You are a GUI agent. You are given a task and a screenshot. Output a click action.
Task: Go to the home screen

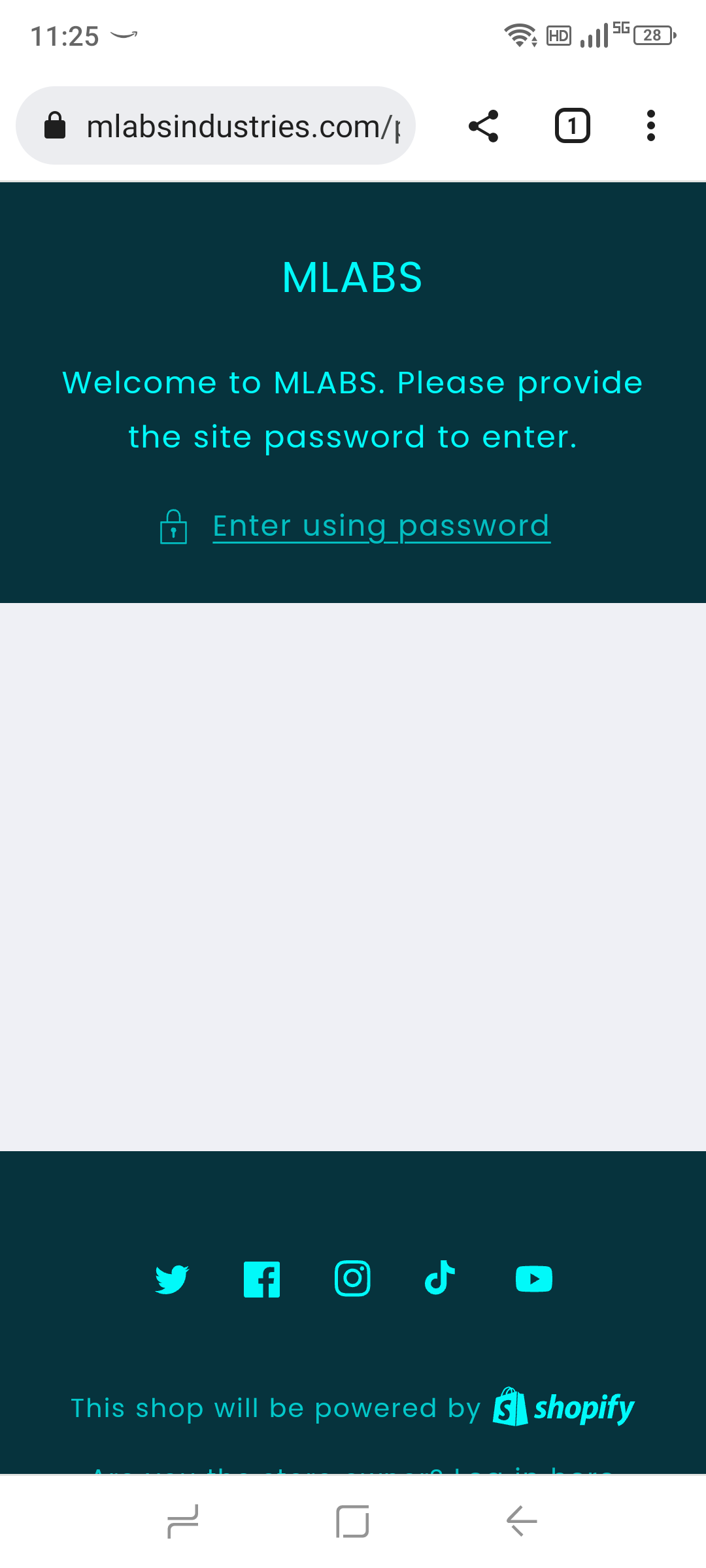pyautogui.click(x=352, y=1521)
